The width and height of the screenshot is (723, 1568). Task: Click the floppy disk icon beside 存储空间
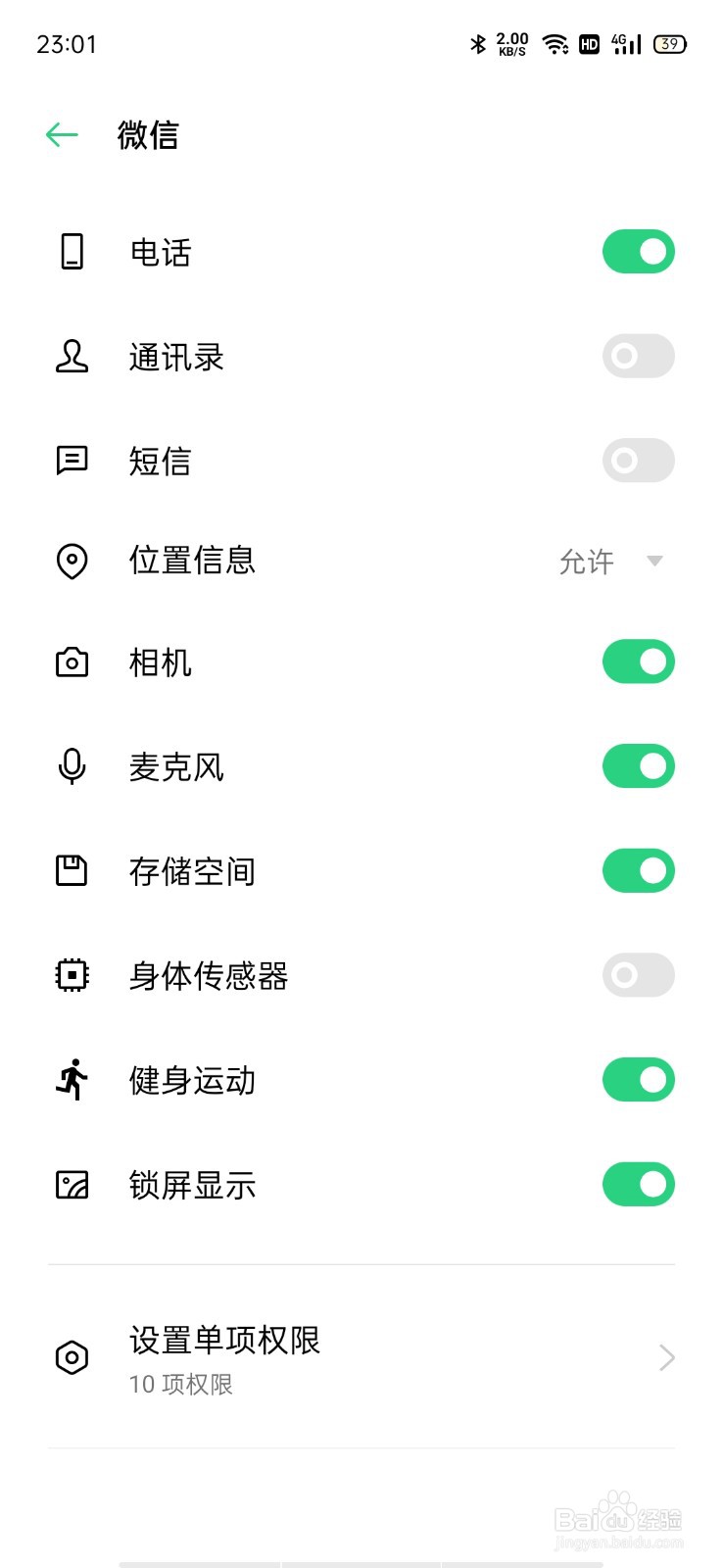[x=71, y=871]
